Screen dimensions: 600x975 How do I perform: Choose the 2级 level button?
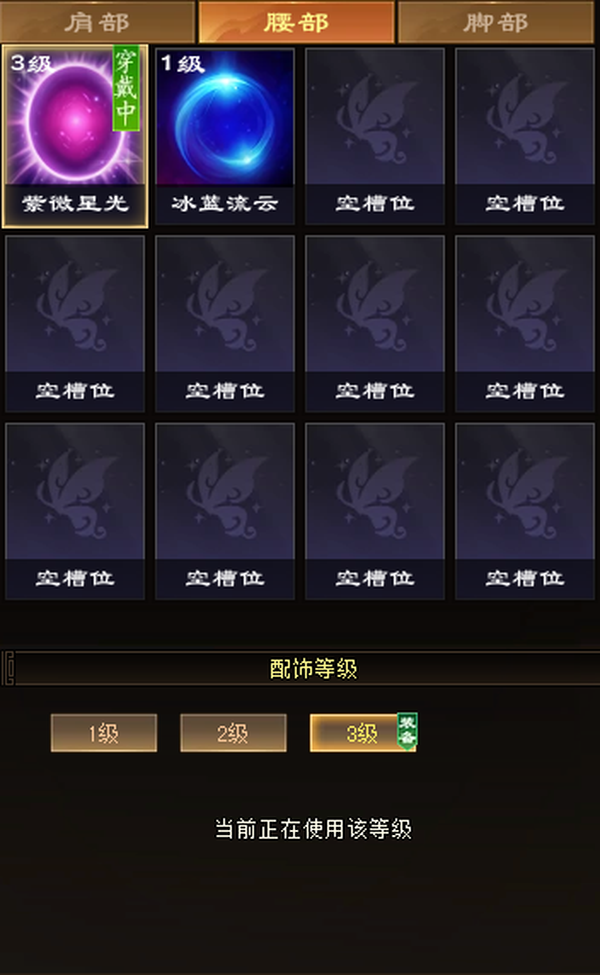coord(233,733)
